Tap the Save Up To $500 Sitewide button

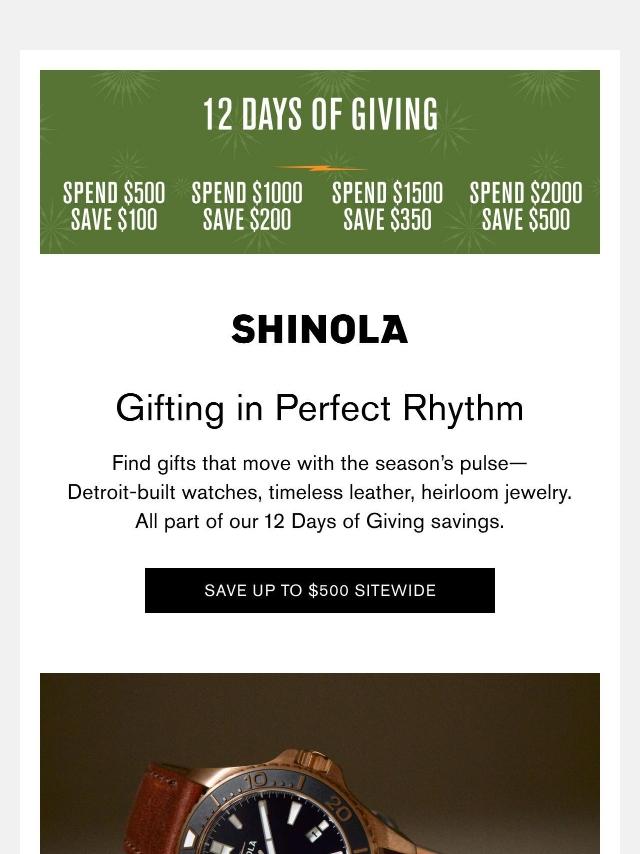[320, 590]
